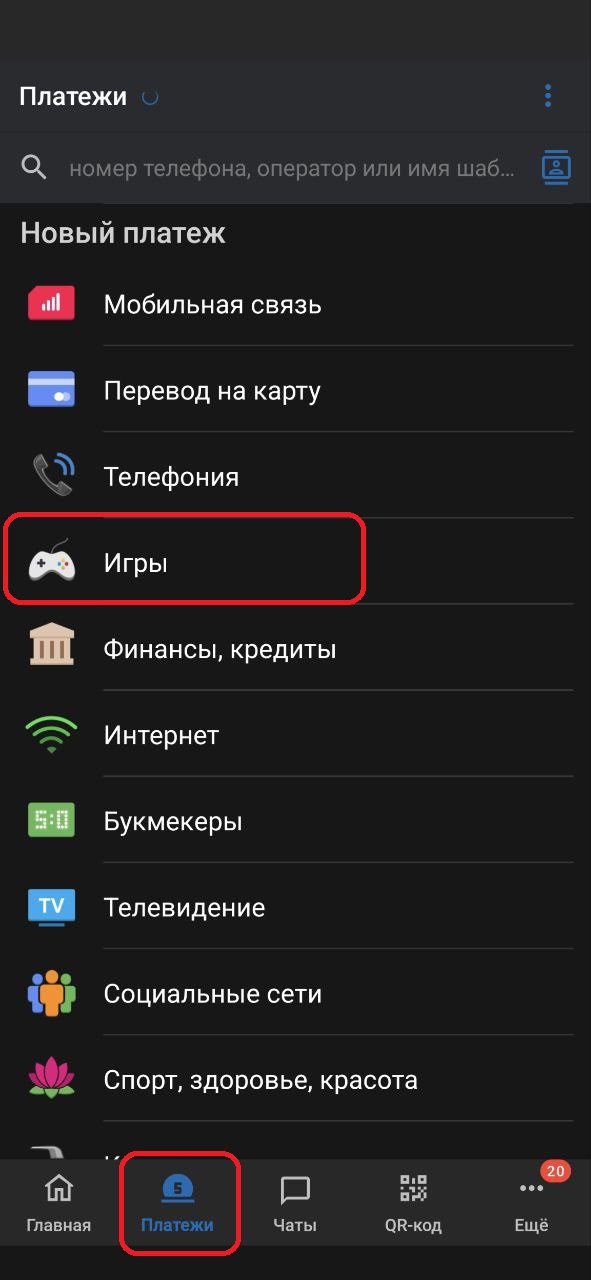Switch to the Чаты tab
Viewport: 591px width, 1280px height.
point(295,1203)
